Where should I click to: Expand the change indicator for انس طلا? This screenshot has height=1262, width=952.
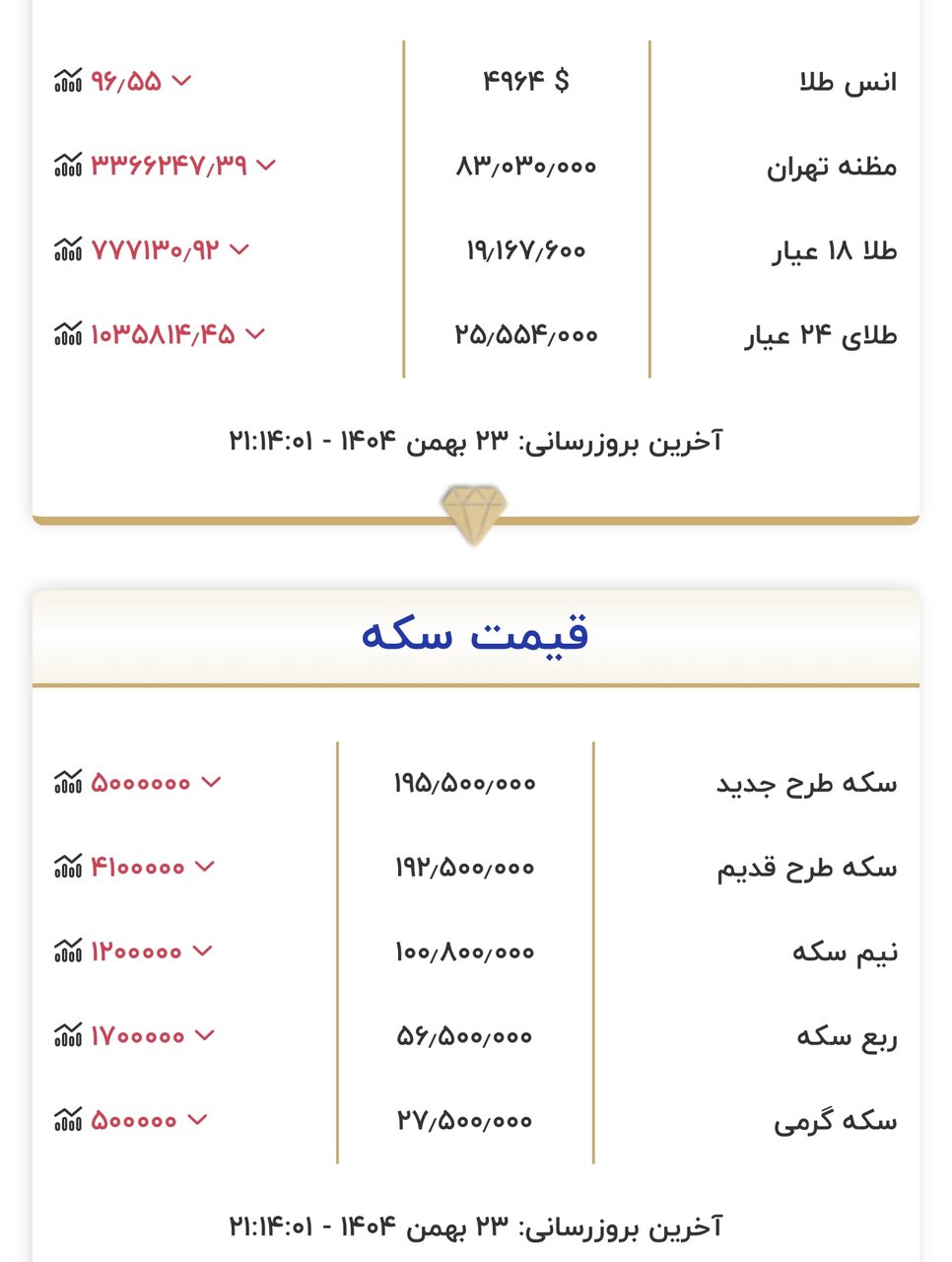click(x=181, y=82)
